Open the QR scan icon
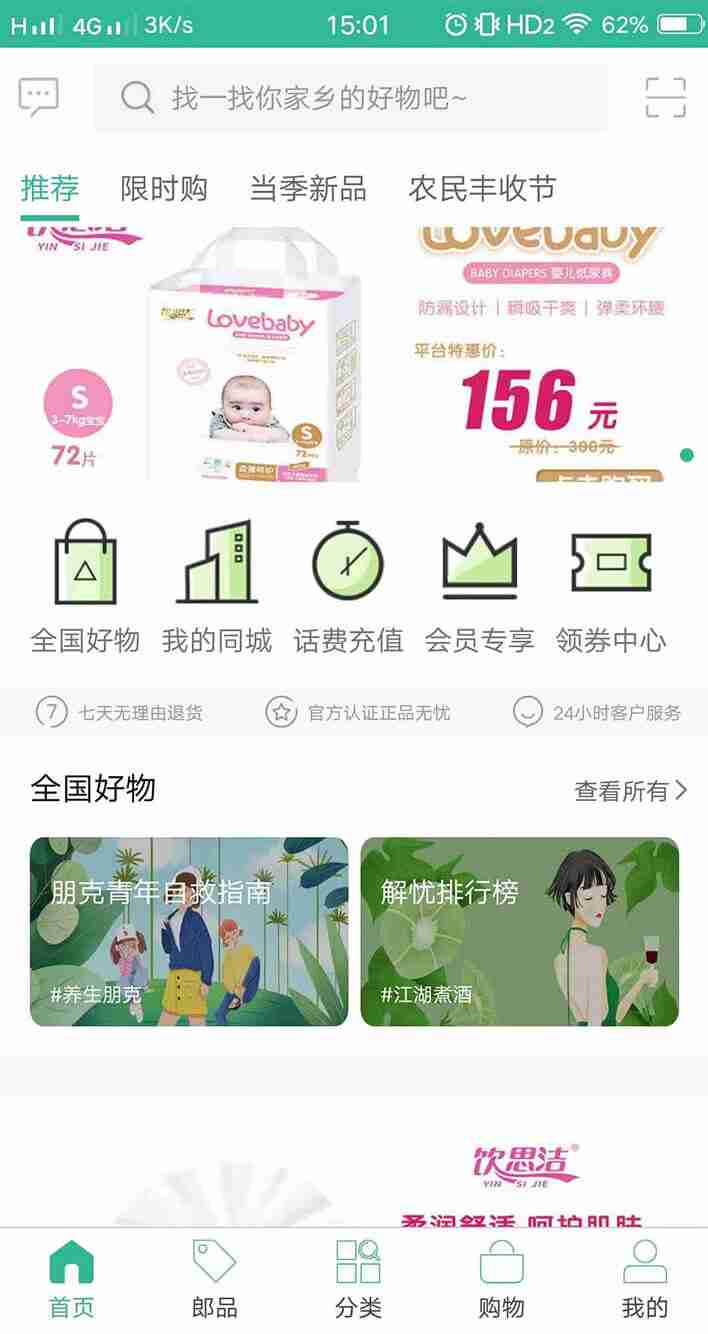 point(665,97)
